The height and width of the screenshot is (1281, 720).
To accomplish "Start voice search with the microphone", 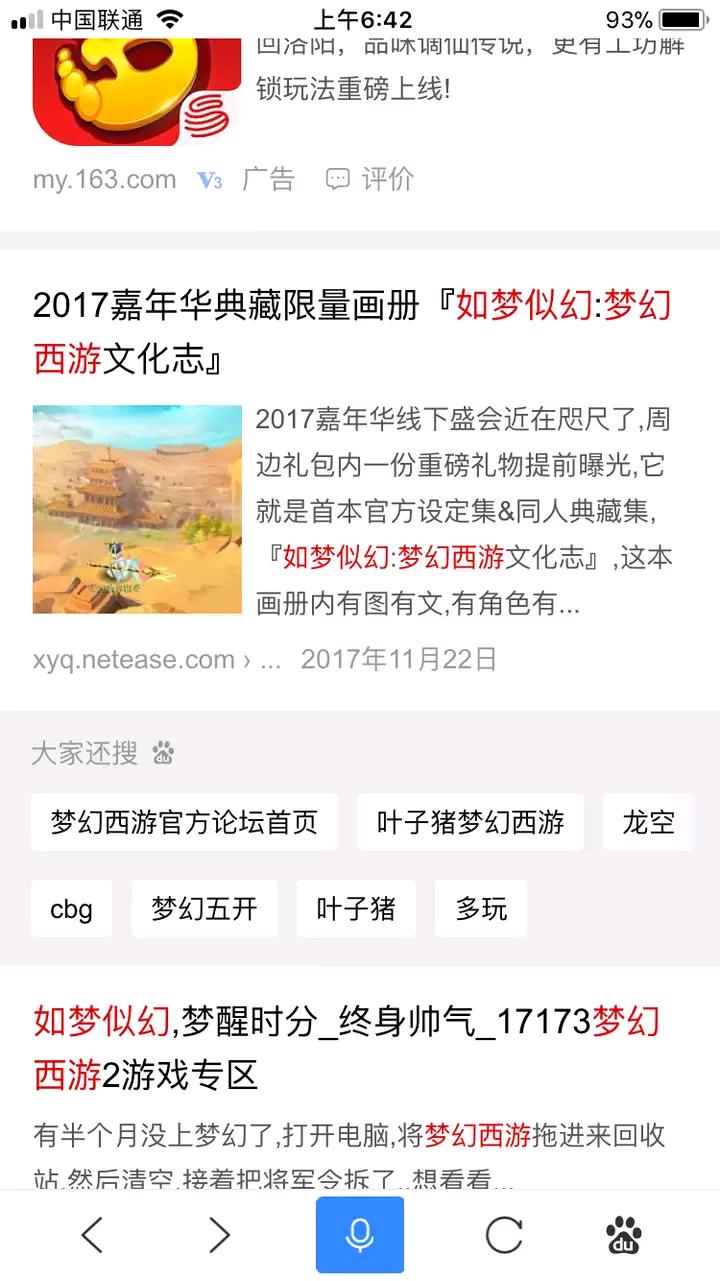I will 360,1236.
